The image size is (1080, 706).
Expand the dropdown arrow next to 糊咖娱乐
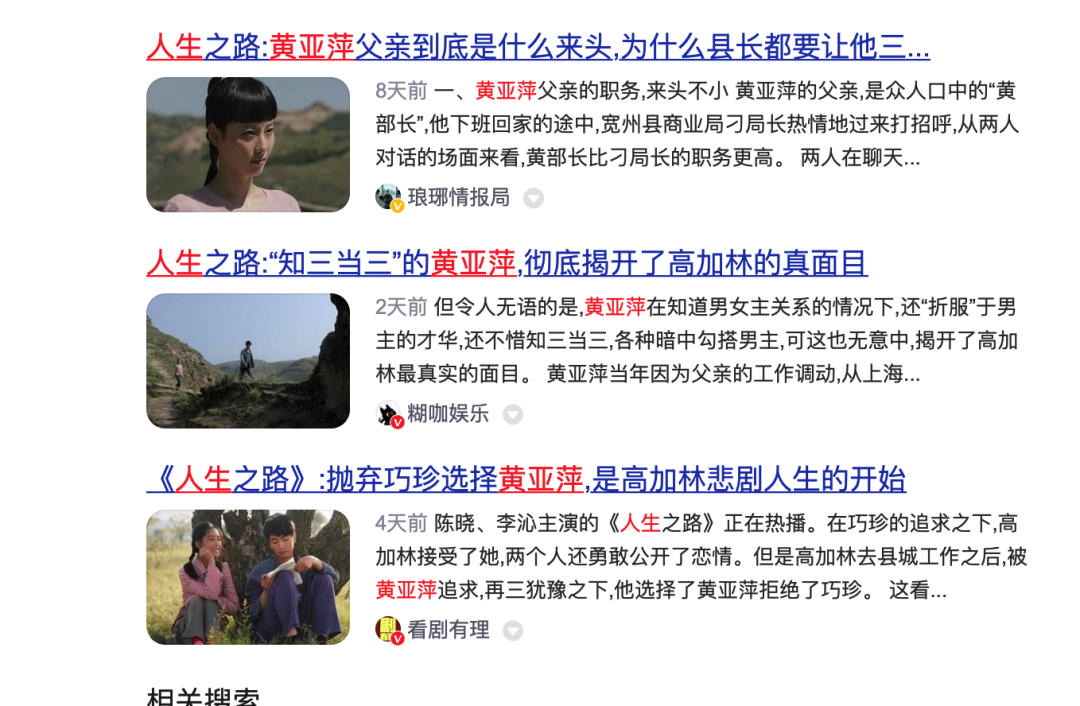[x=513, y=414]
